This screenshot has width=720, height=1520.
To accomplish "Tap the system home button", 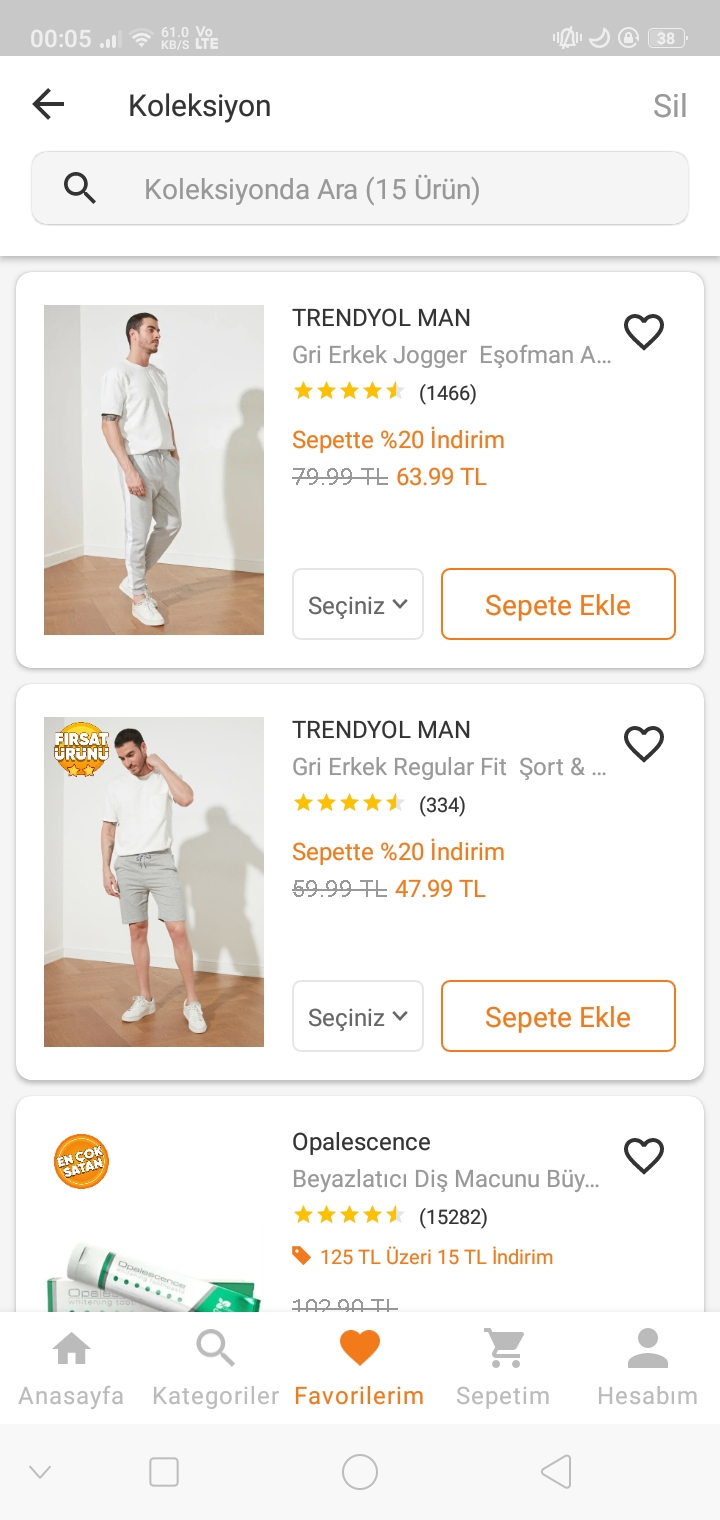I will pos(360,1472).
